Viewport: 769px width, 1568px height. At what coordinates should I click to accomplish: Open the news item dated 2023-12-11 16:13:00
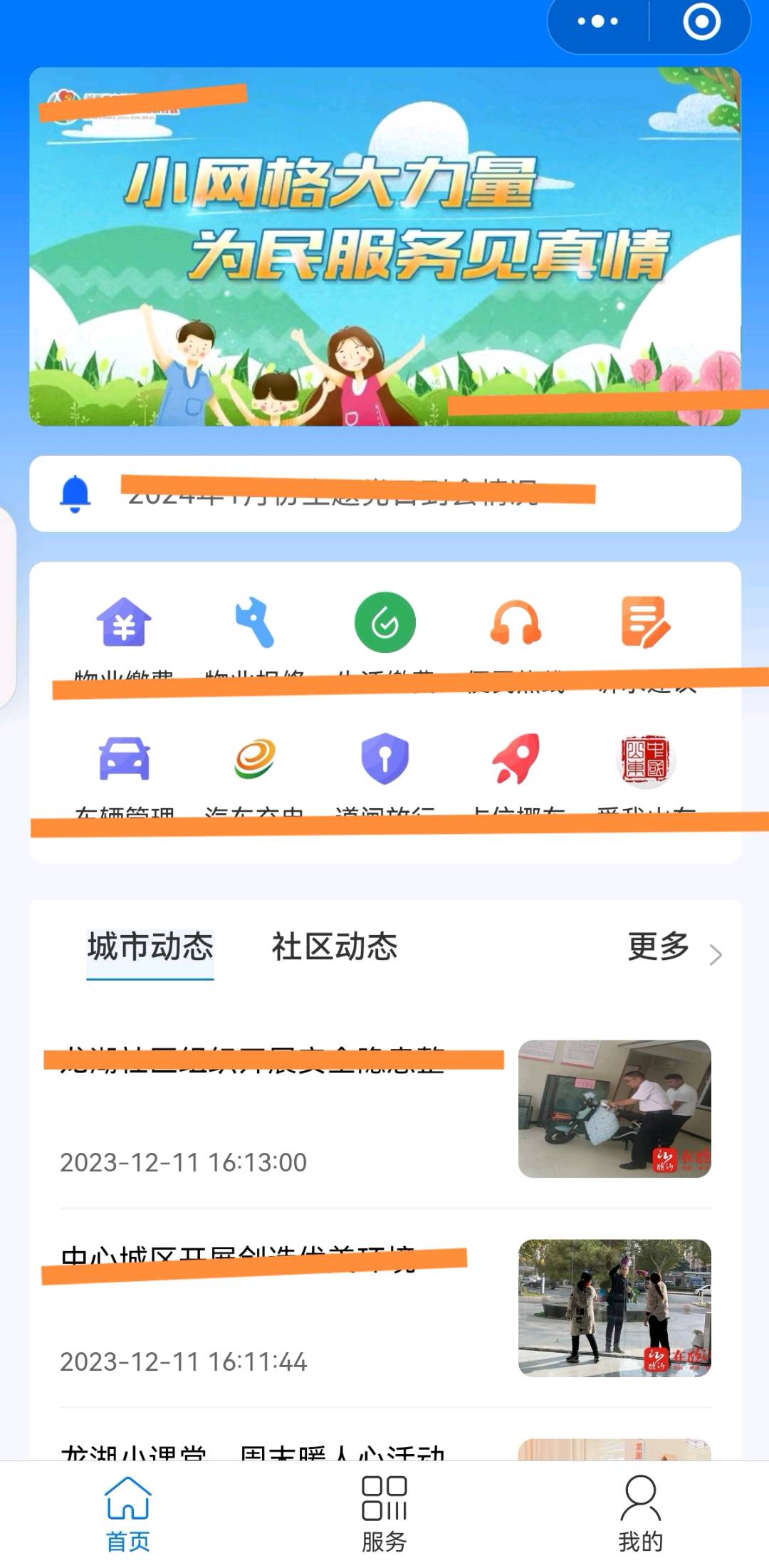click(384, 1108)
